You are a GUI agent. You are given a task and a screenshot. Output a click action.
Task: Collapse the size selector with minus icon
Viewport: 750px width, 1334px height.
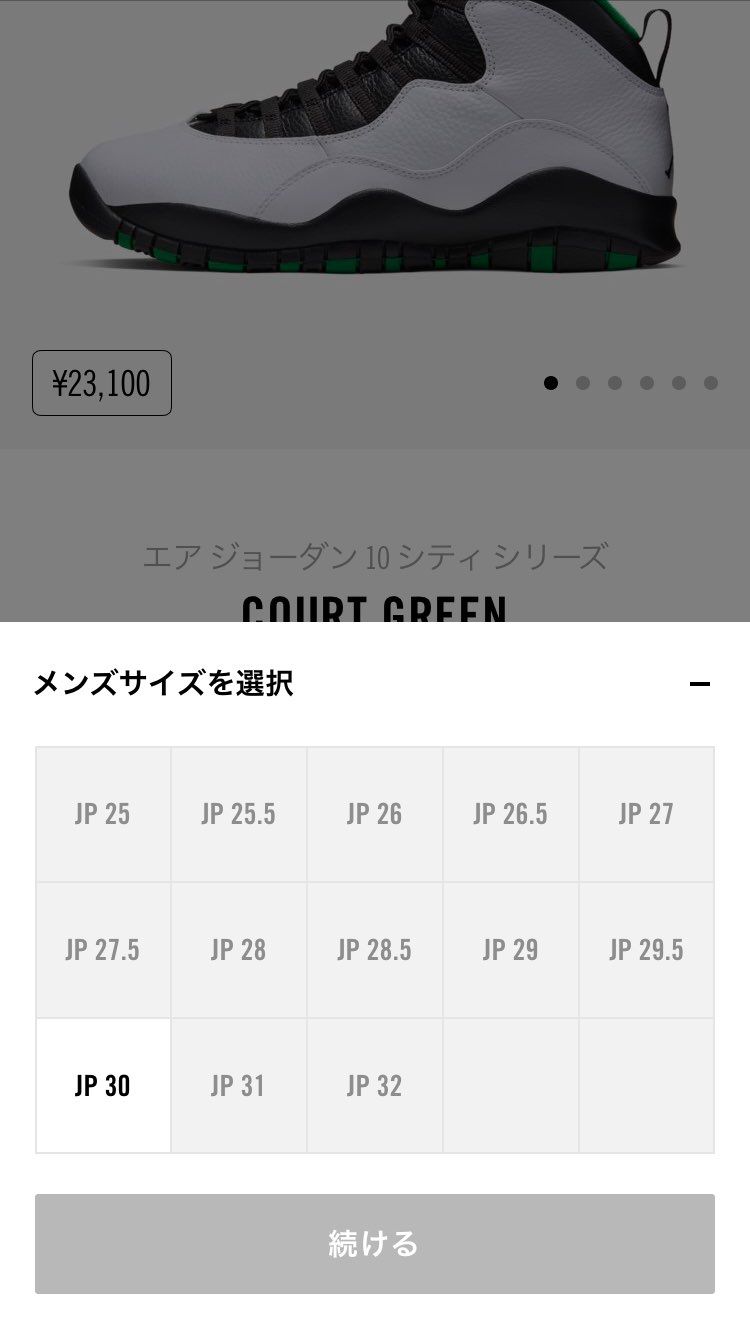(x=700, y=685)
